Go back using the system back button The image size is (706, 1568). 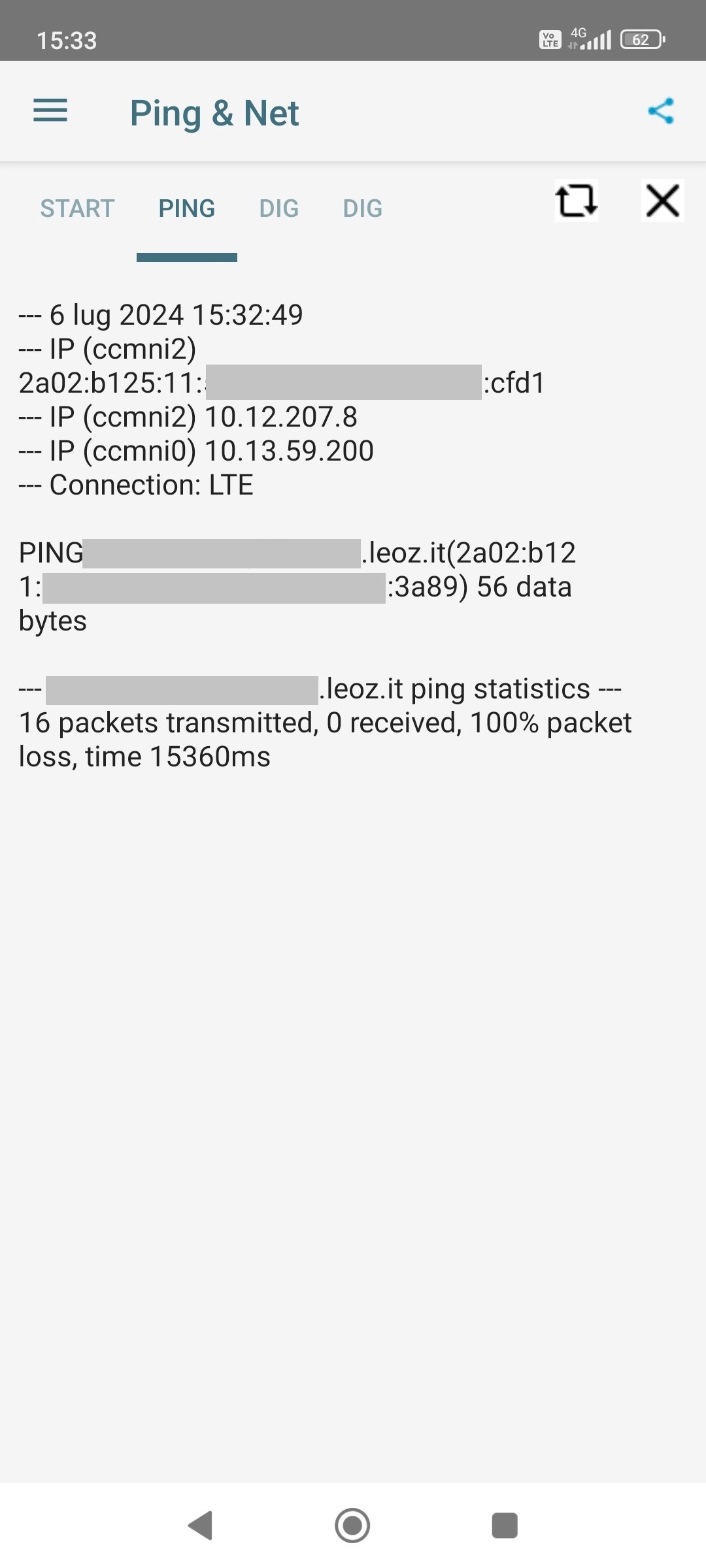coord(200,1526)
